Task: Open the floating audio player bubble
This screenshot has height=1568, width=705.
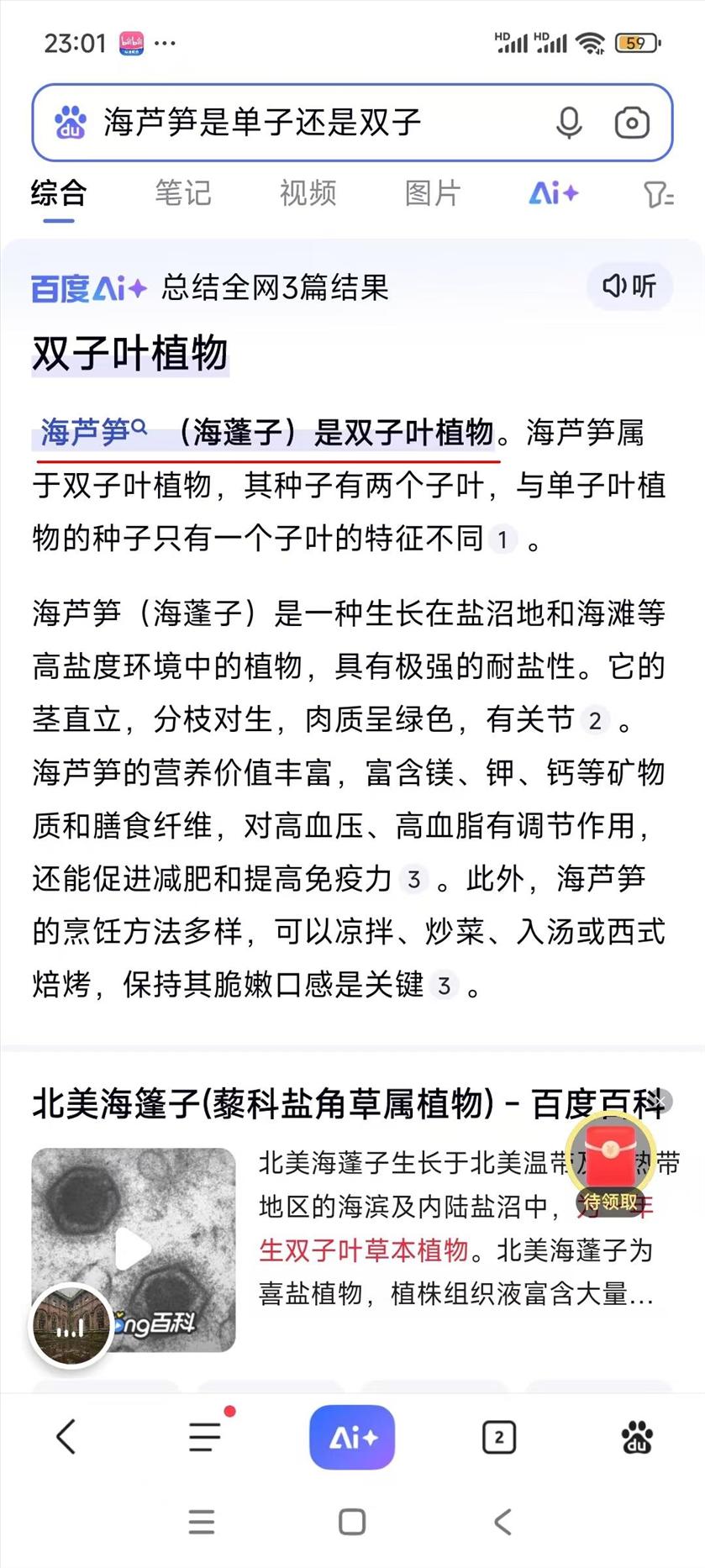Action: point(71,1327)
